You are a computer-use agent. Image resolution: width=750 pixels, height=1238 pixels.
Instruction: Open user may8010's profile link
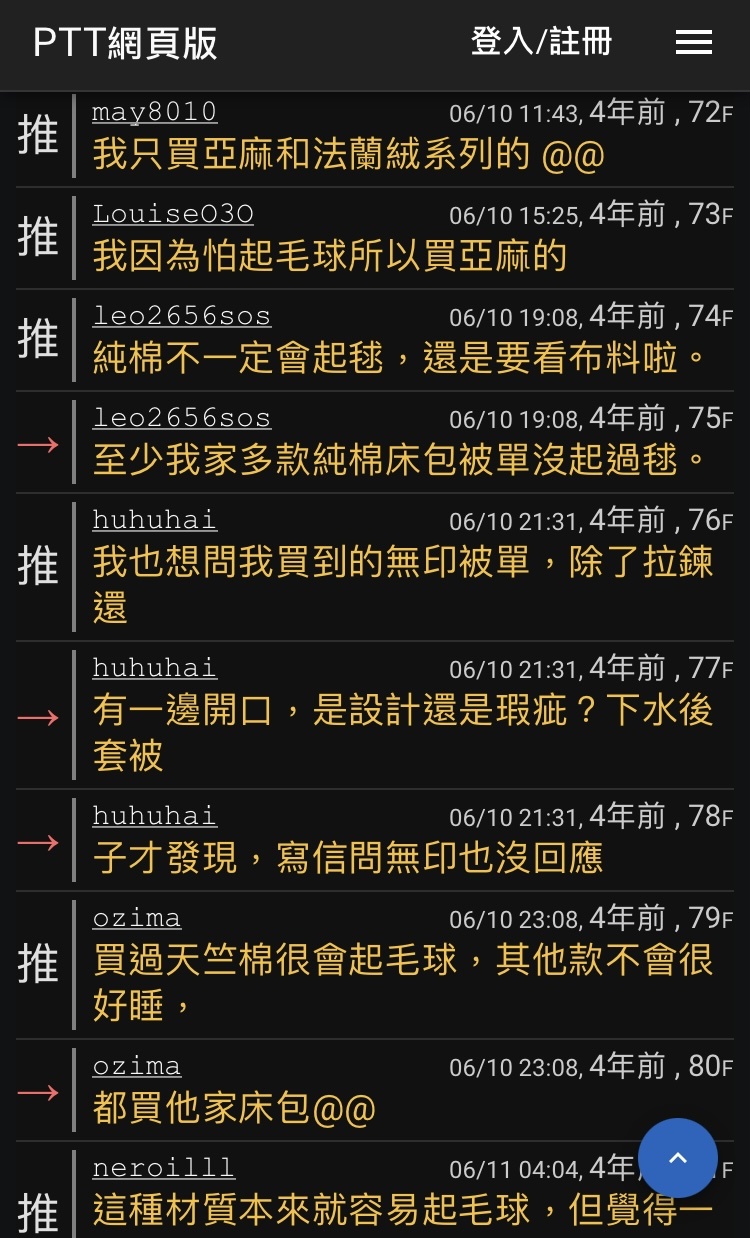[x=154, y=112]
